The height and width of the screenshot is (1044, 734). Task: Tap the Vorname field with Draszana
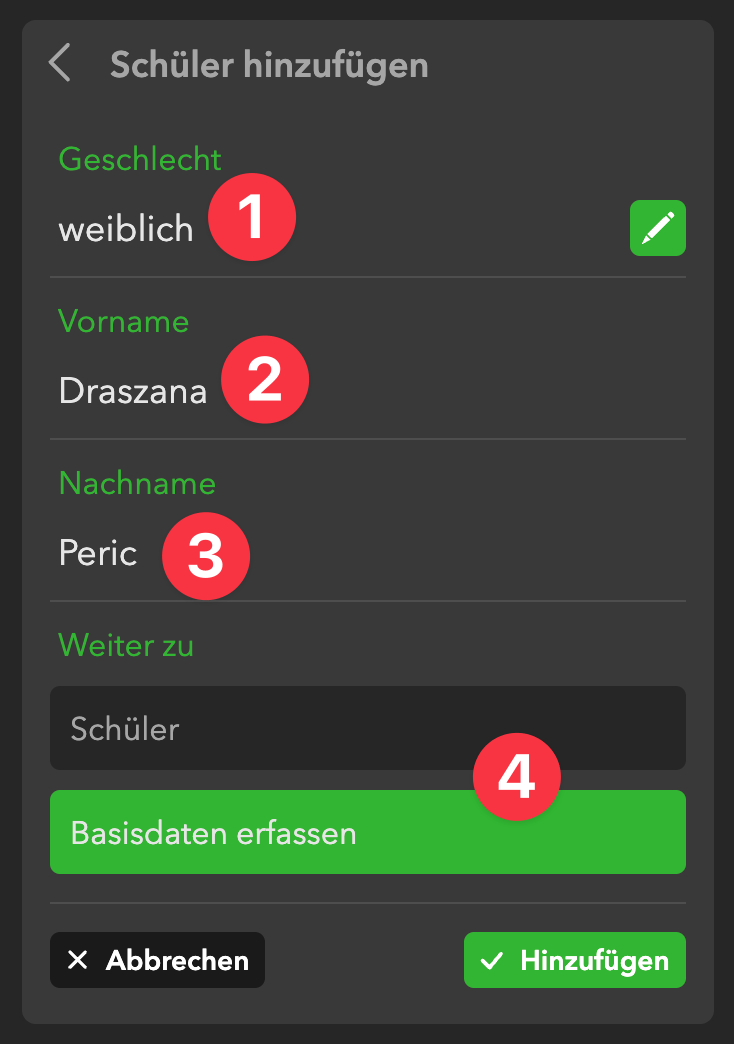click(x=133, y=390)
